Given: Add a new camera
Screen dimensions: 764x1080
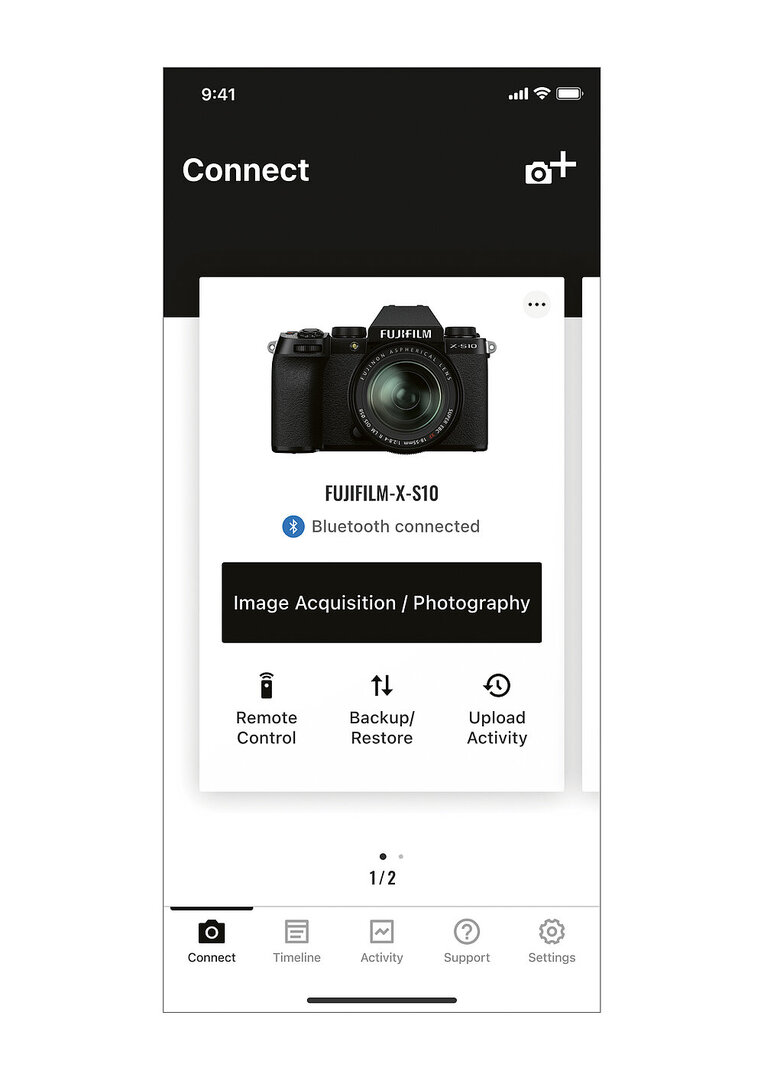Looking at the screenshot, I should 550,169.
